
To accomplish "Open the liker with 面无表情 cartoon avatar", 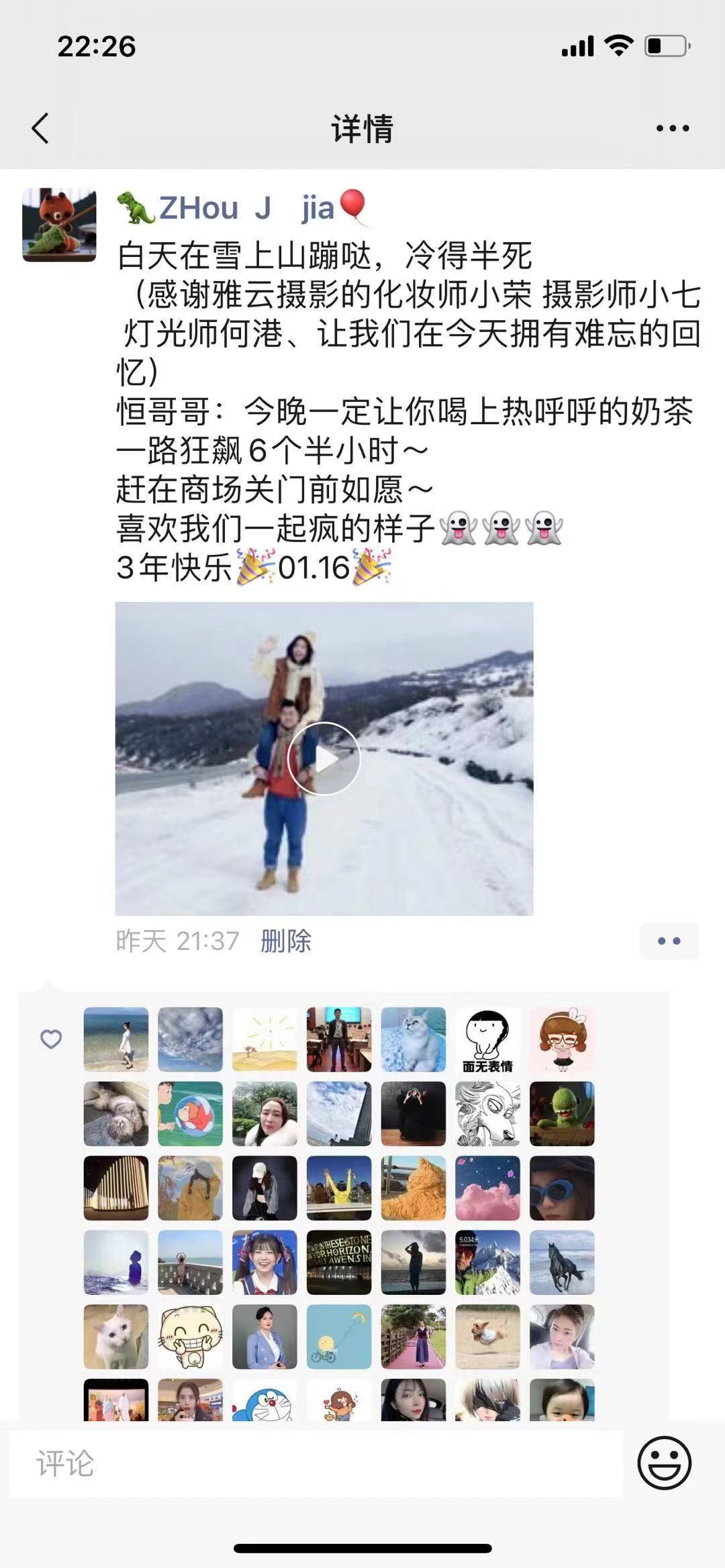I will pyautogui.click(x=488, y=1039).
